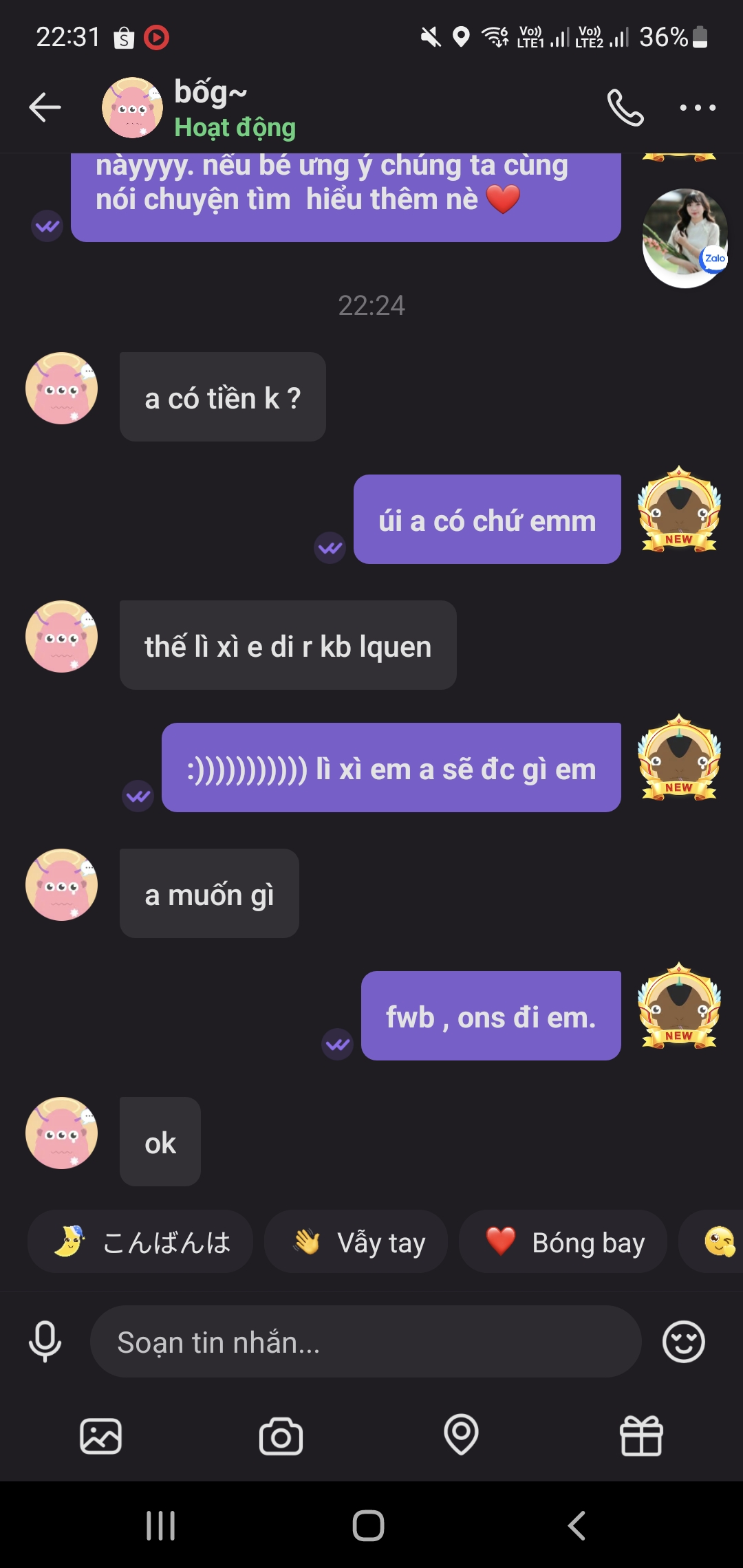This screenshot has height=1568, width=743.
Task: Open the camera to take a photo
Action: (281, 1436)
